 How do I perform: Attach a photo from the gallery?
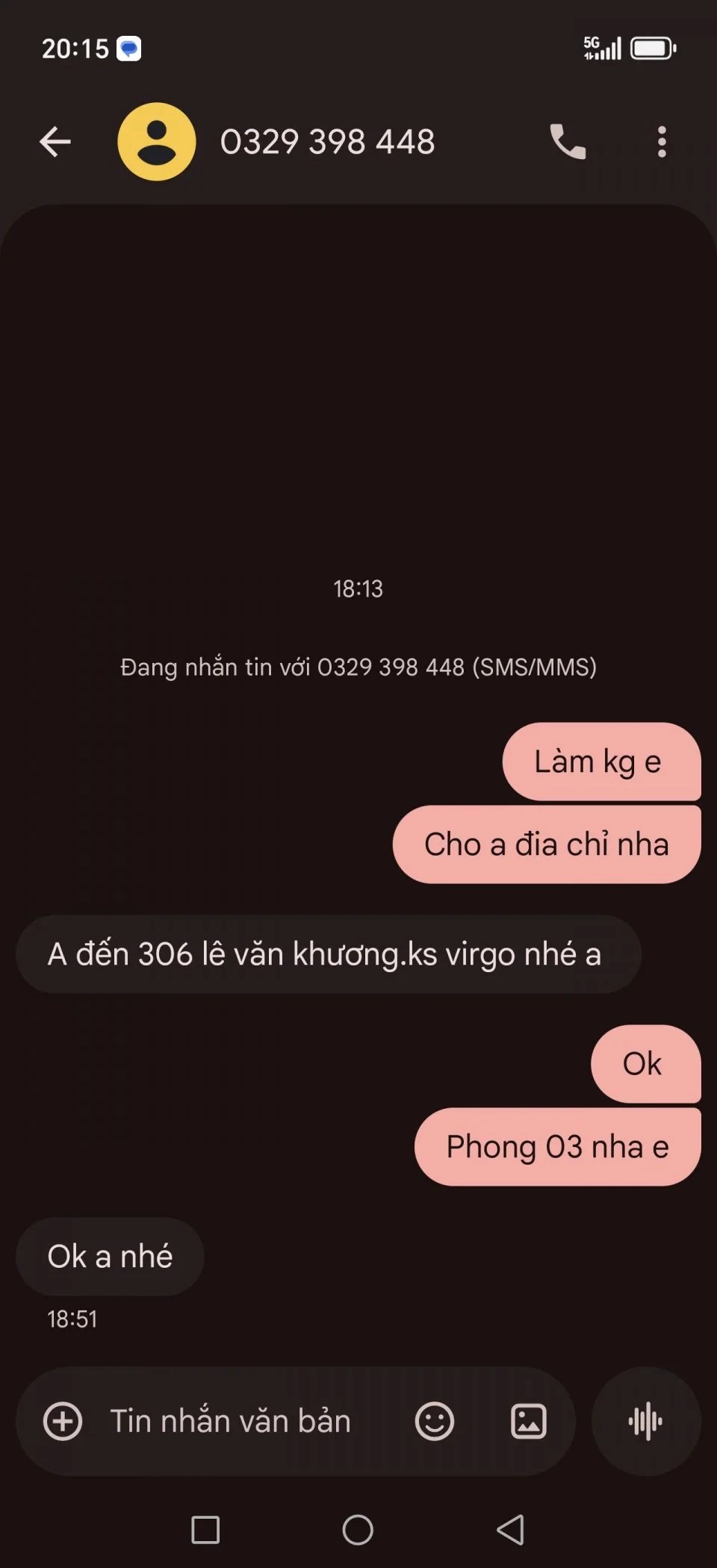click(x=529, y=1421)
